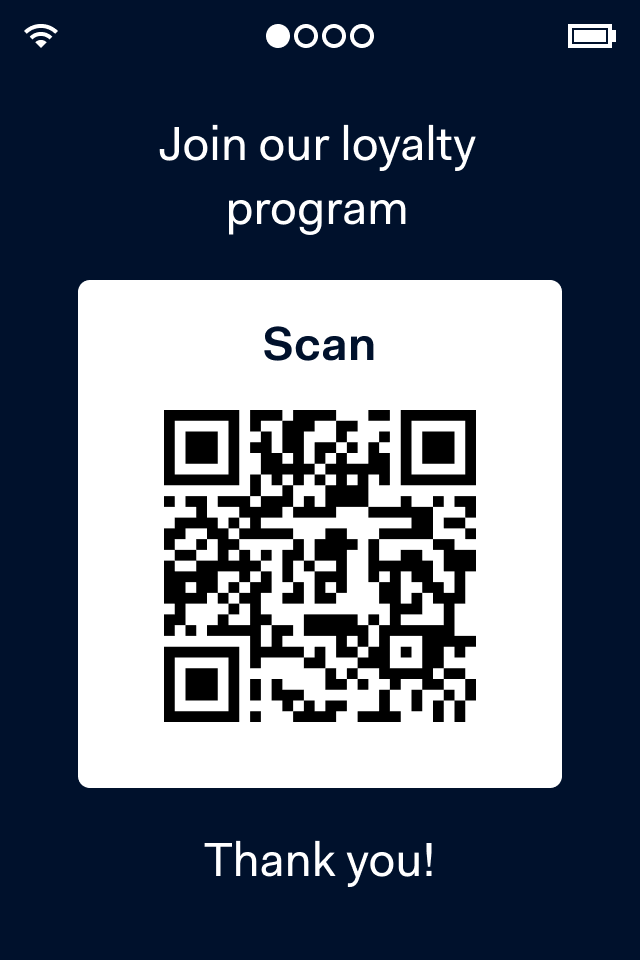Tap the second page indicator dot
Image resolution: width=640 pixels, height=960 pixels.
[x=306, y=37]
